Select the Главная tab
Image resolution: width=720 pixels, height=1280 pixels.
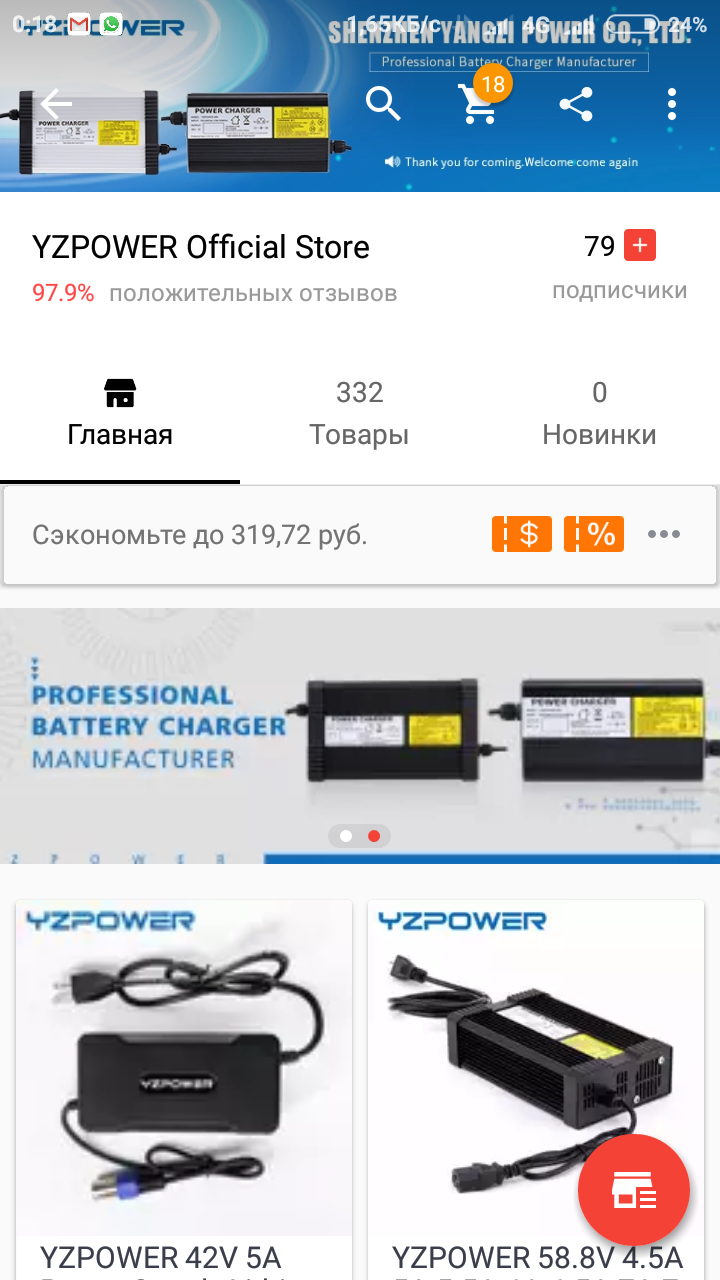coord(120,414)
